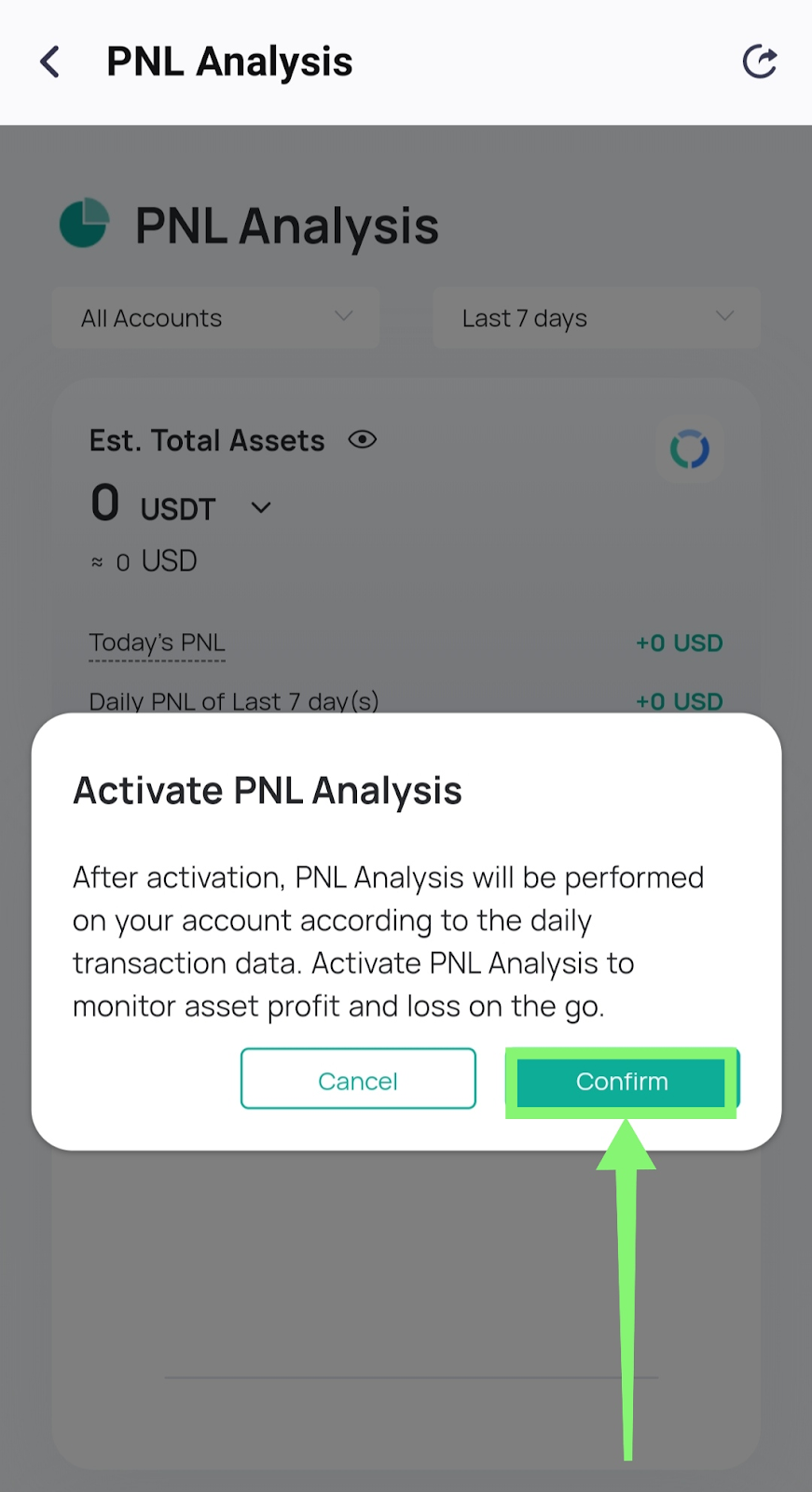Go back from PNL Analysis

(x=50, y=62)
